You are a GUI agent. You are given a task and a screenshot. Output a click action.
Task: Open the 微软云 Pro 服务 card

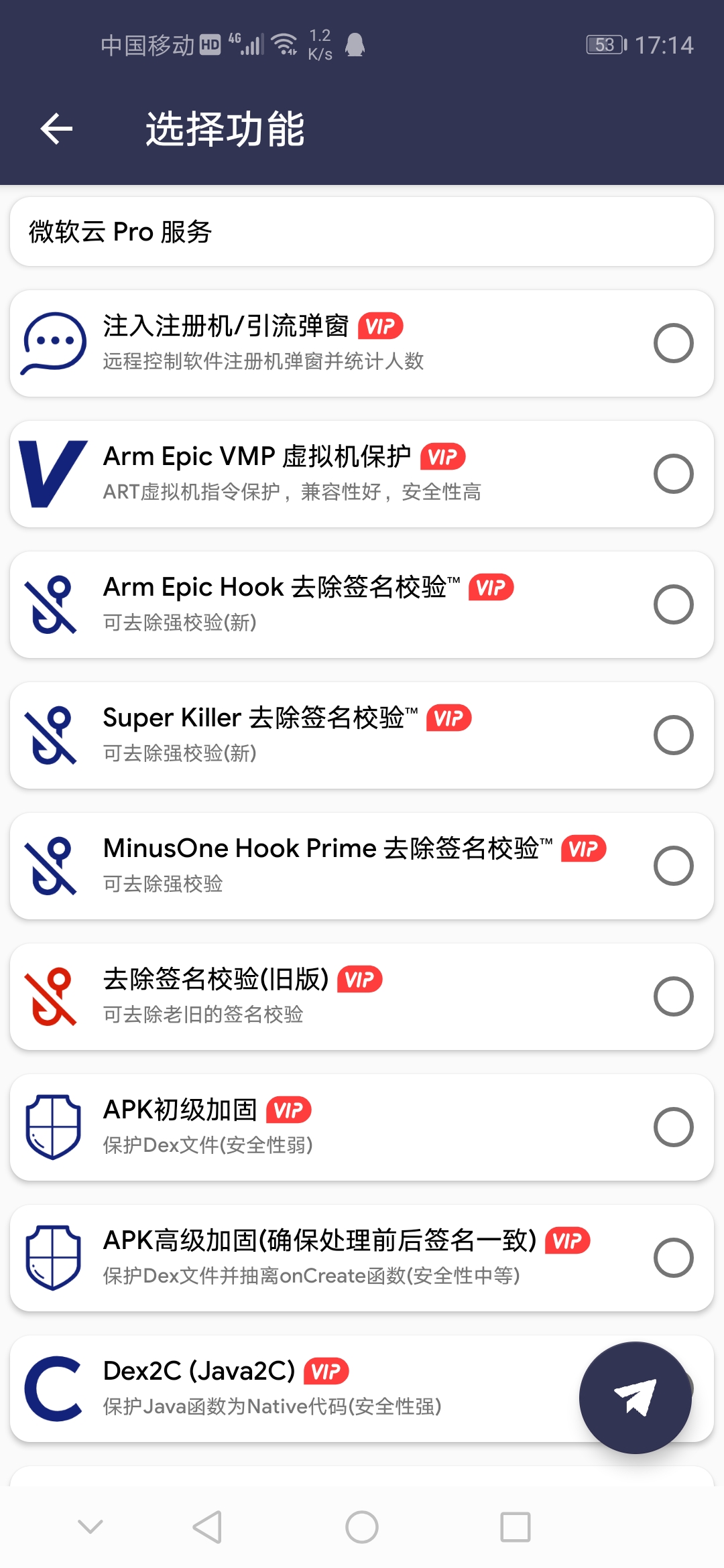click(362, 232)
